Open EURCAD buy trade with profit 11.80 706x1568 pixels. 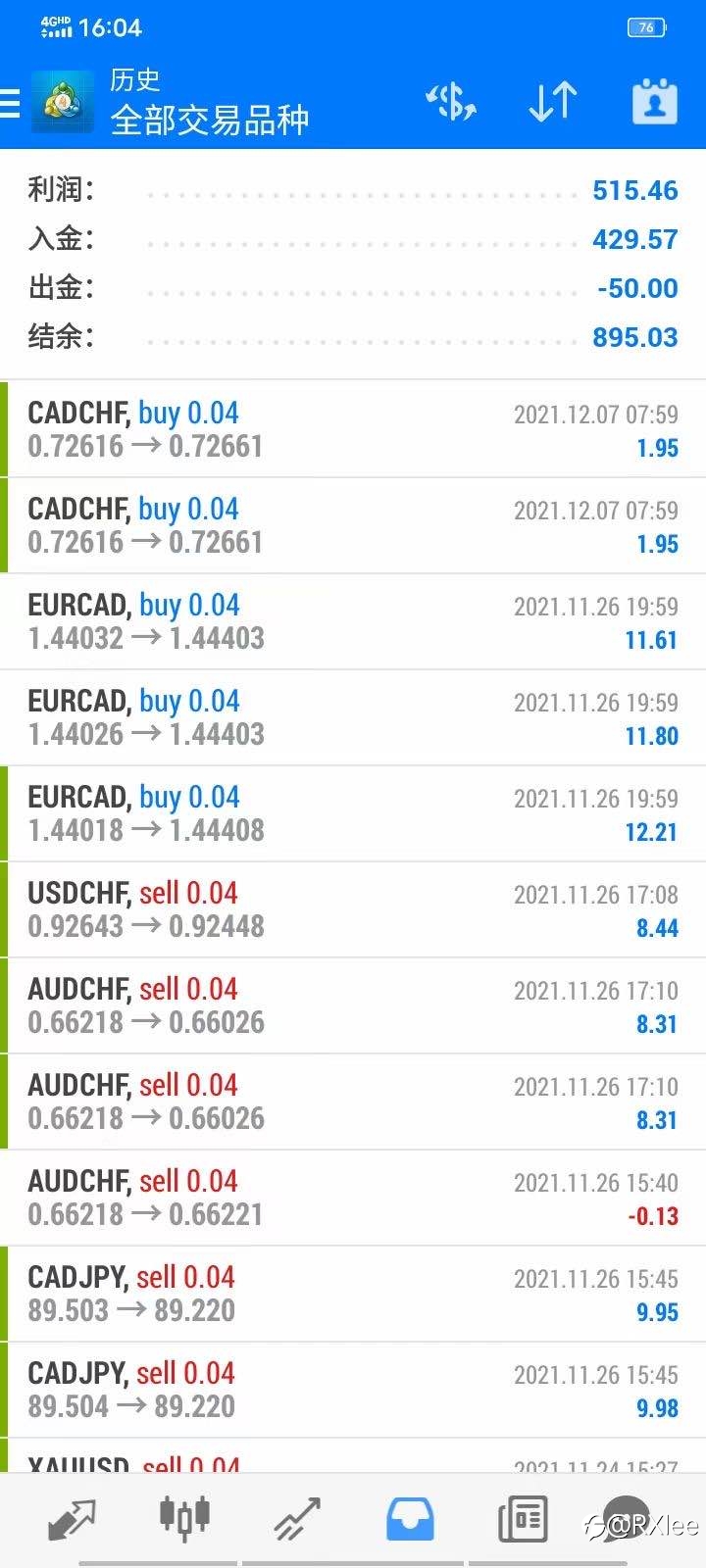click(x=353, y=717)
